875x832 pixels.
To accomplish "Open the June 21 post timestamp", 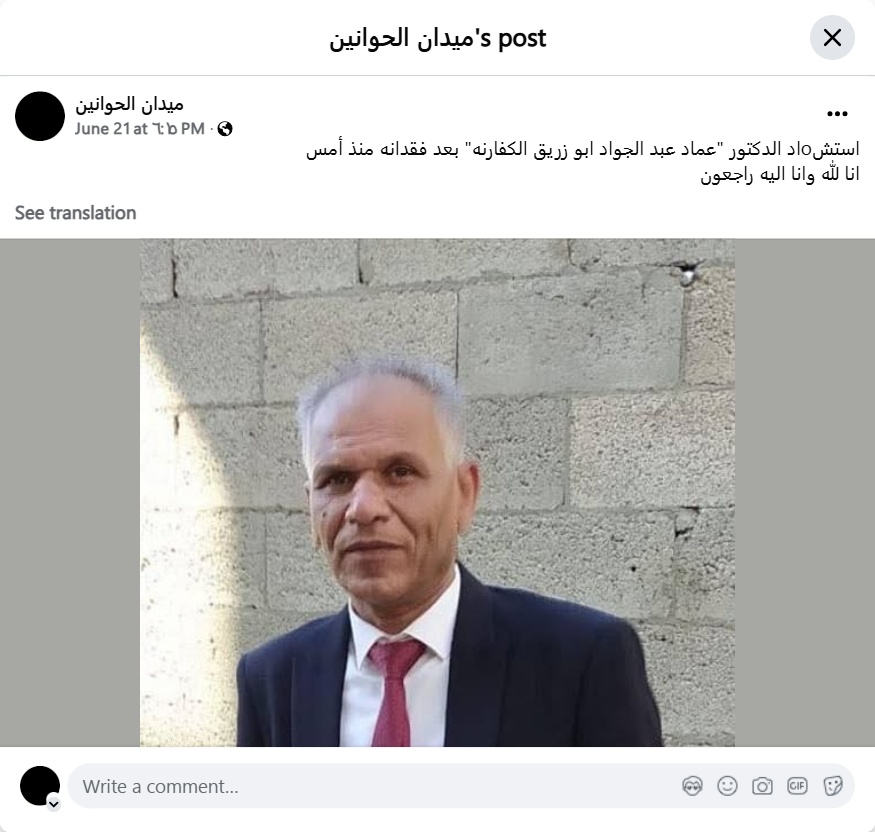I will point(139,129).
